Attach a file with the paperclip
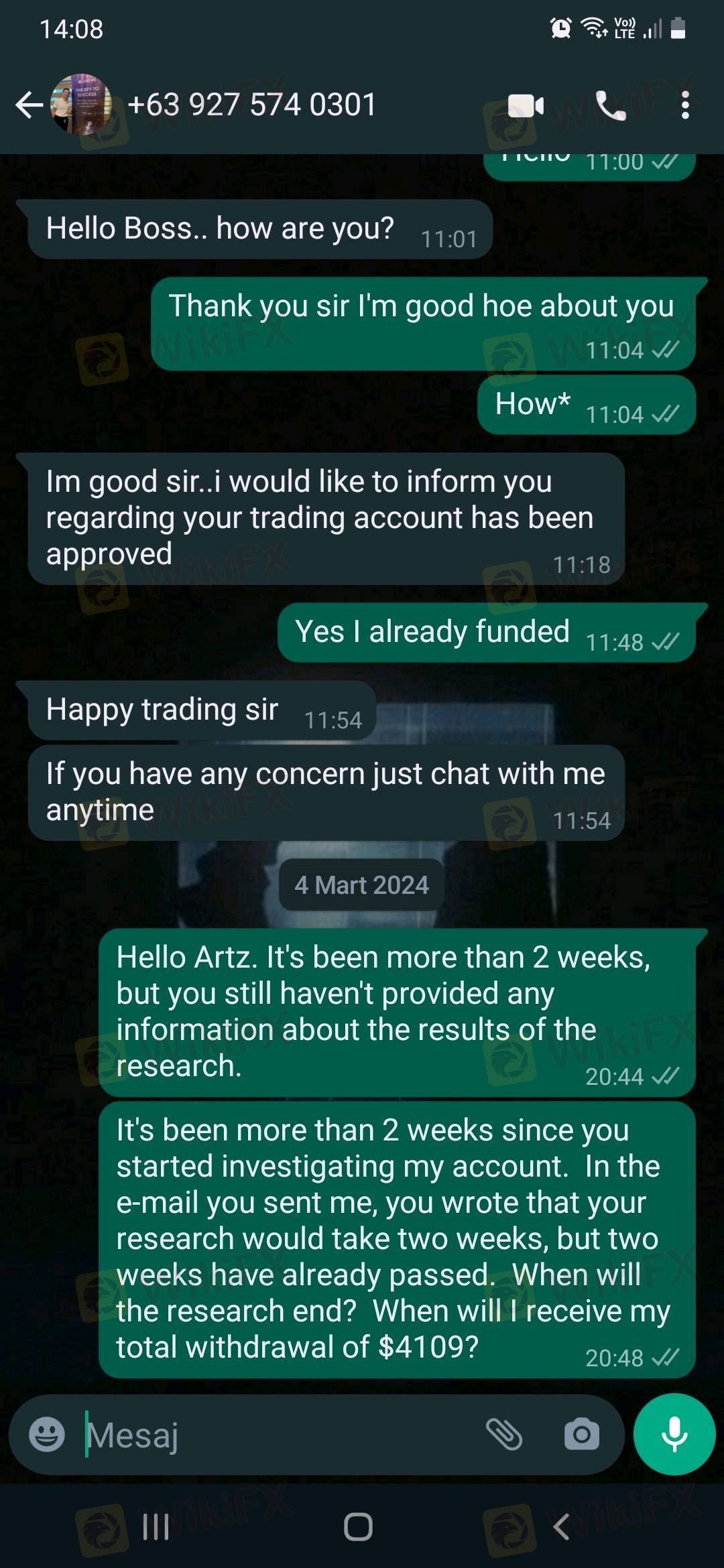 pyautogui.click(x=504, y=1435)
